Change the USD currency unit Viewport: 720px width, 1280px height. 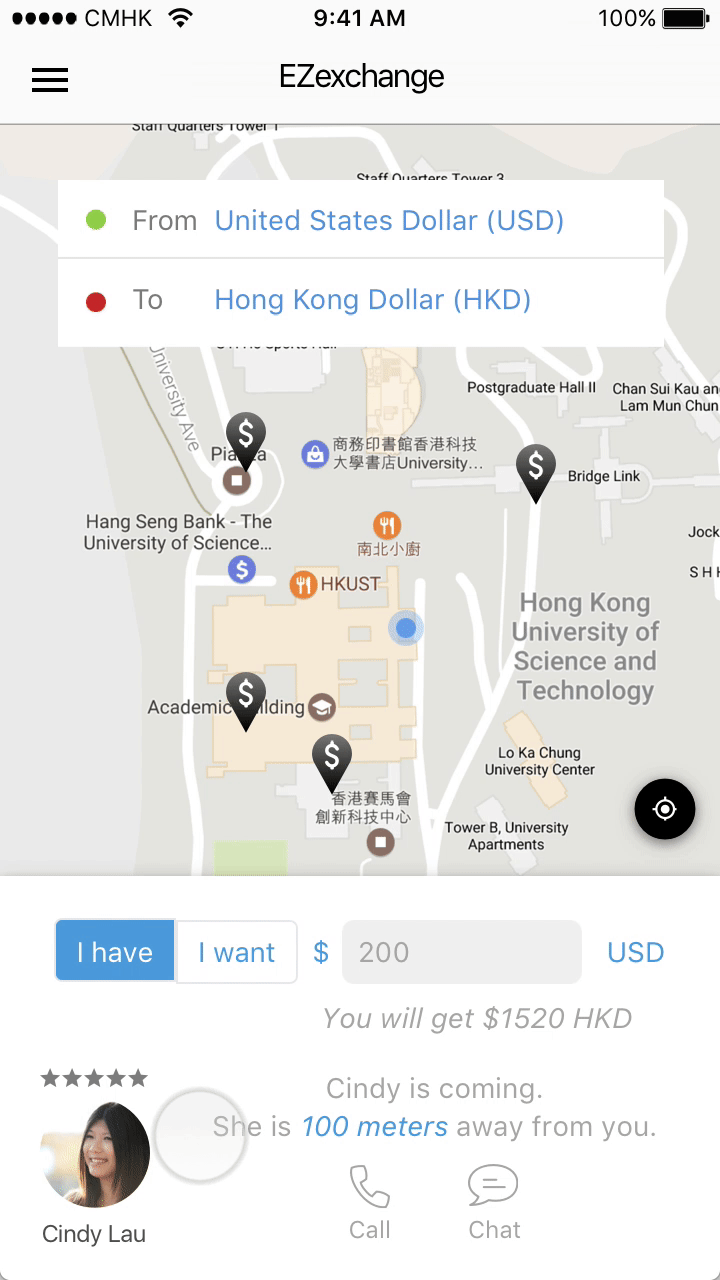[635, 952]
